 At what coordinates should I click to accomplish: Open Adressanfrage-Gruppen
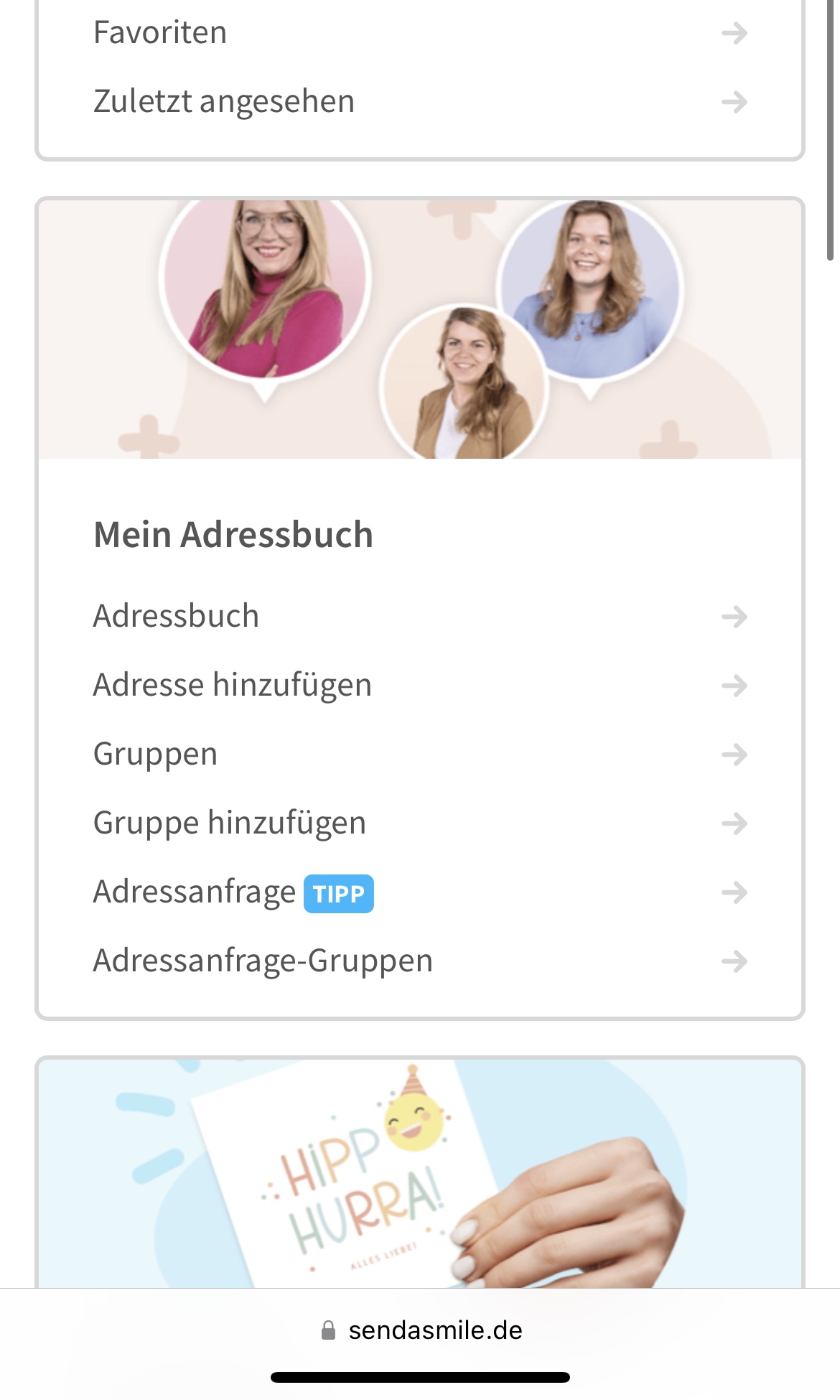click(x=420, y=961)
